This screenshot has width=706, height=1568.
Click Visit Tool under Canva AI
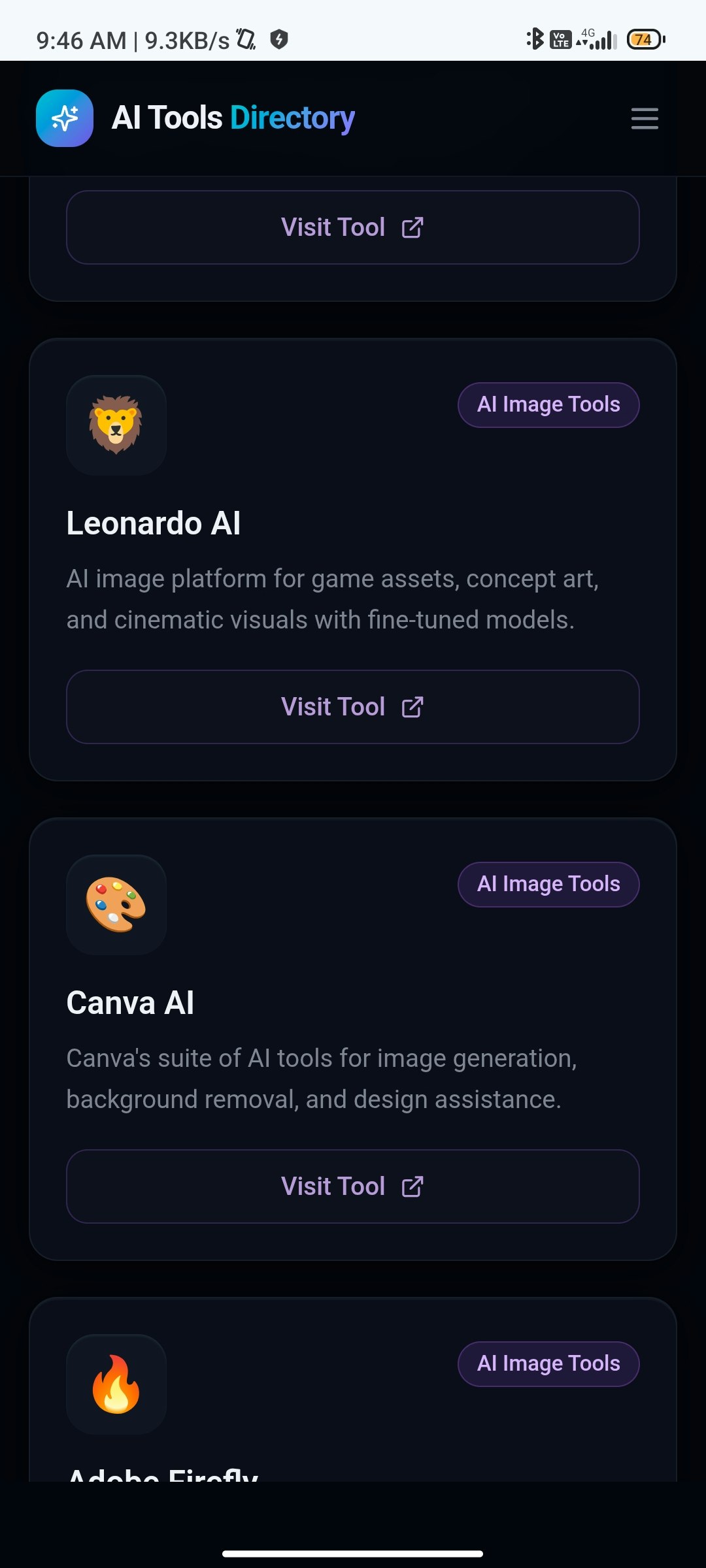coord(353,1186)
